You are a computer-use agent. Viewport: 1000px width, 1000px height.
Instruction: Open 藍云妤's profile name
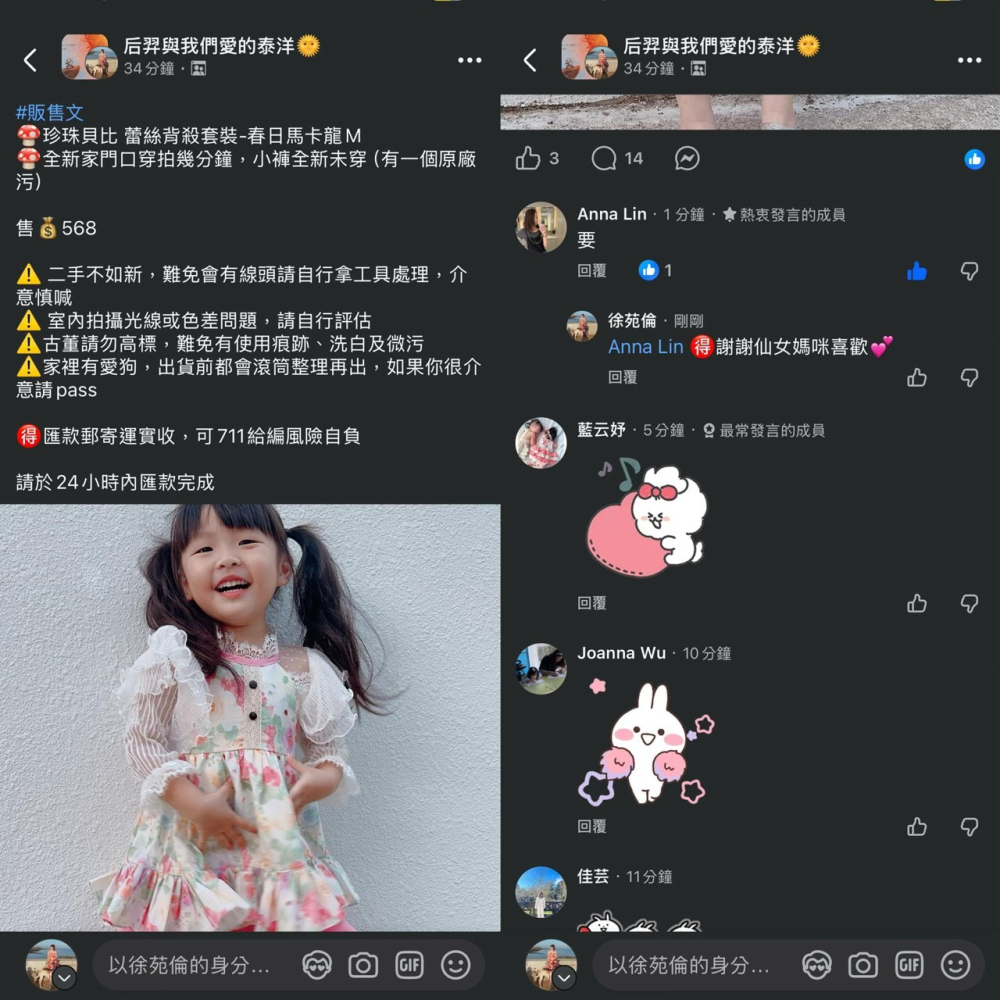pos(601,430)
